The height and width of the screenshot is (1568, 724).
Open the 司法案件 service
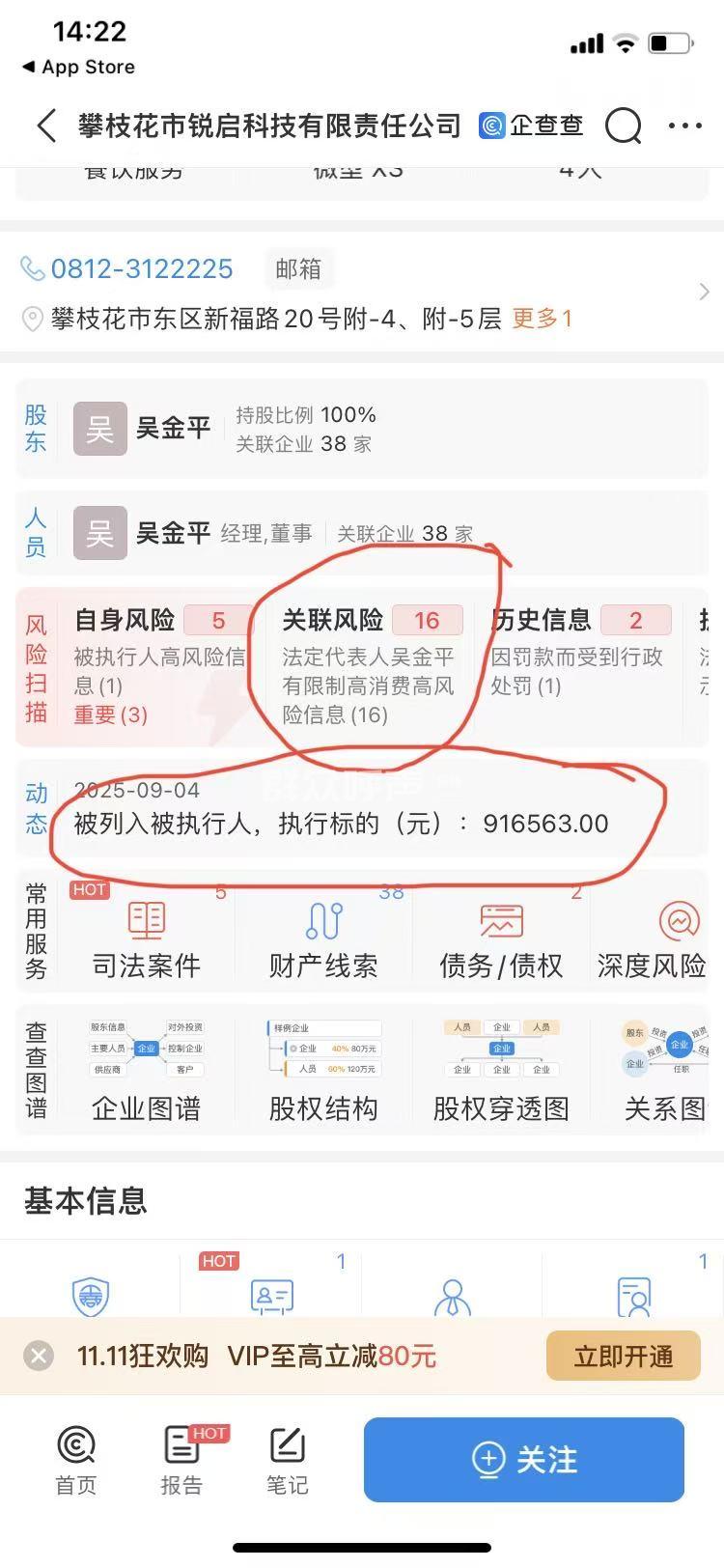coord(146,938)
